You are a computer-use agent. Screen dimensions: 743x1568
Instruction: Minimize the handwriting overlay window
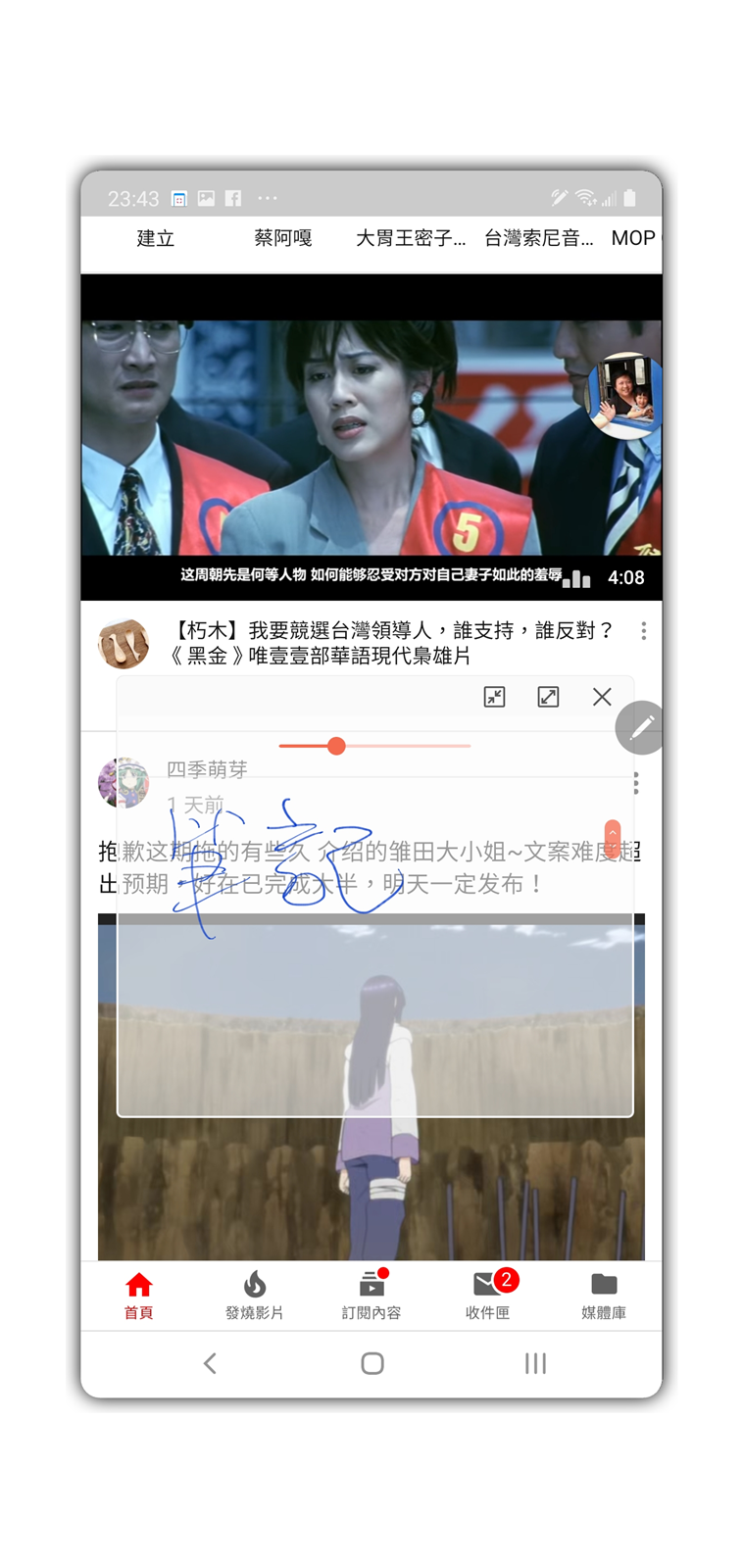pyautogui.click(x=494, y=697)
